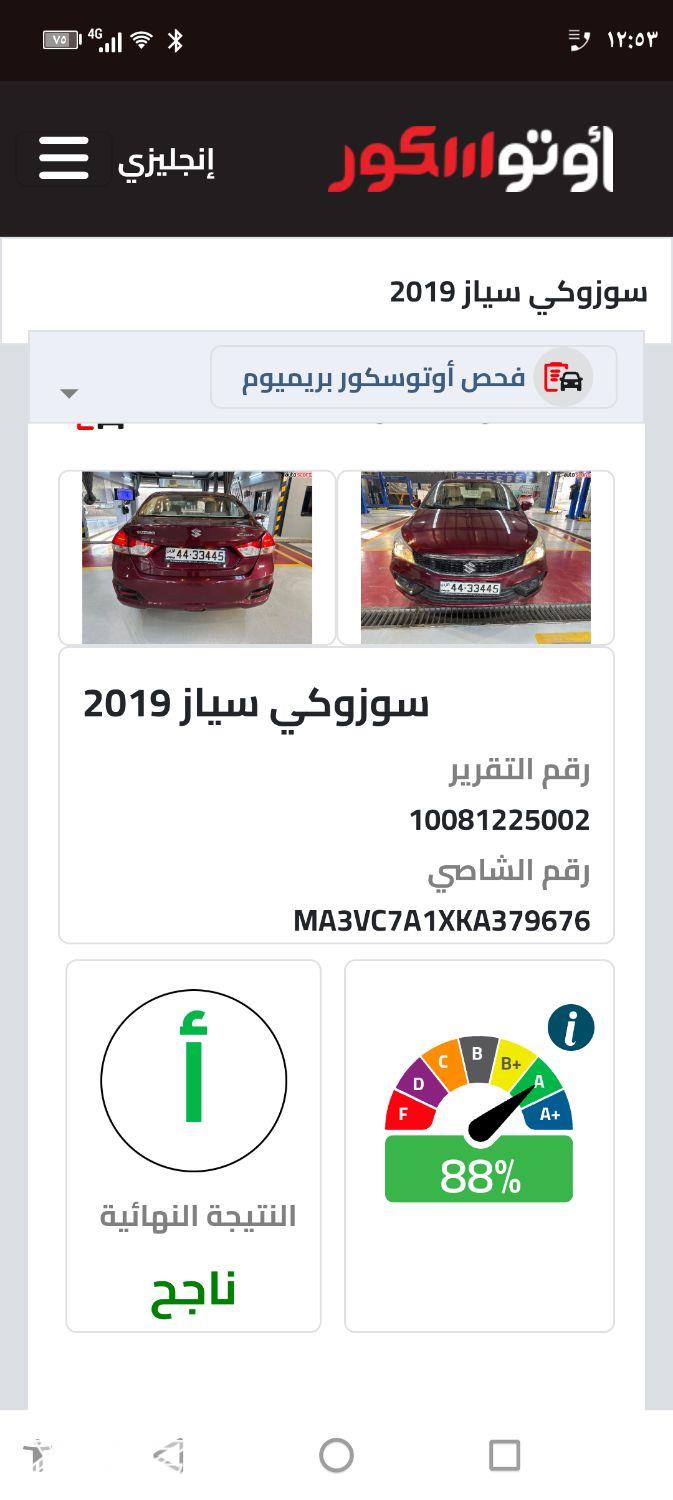Expand the فحص أوتوسكور بريميوم dropdown

click(x=412, y=378)
